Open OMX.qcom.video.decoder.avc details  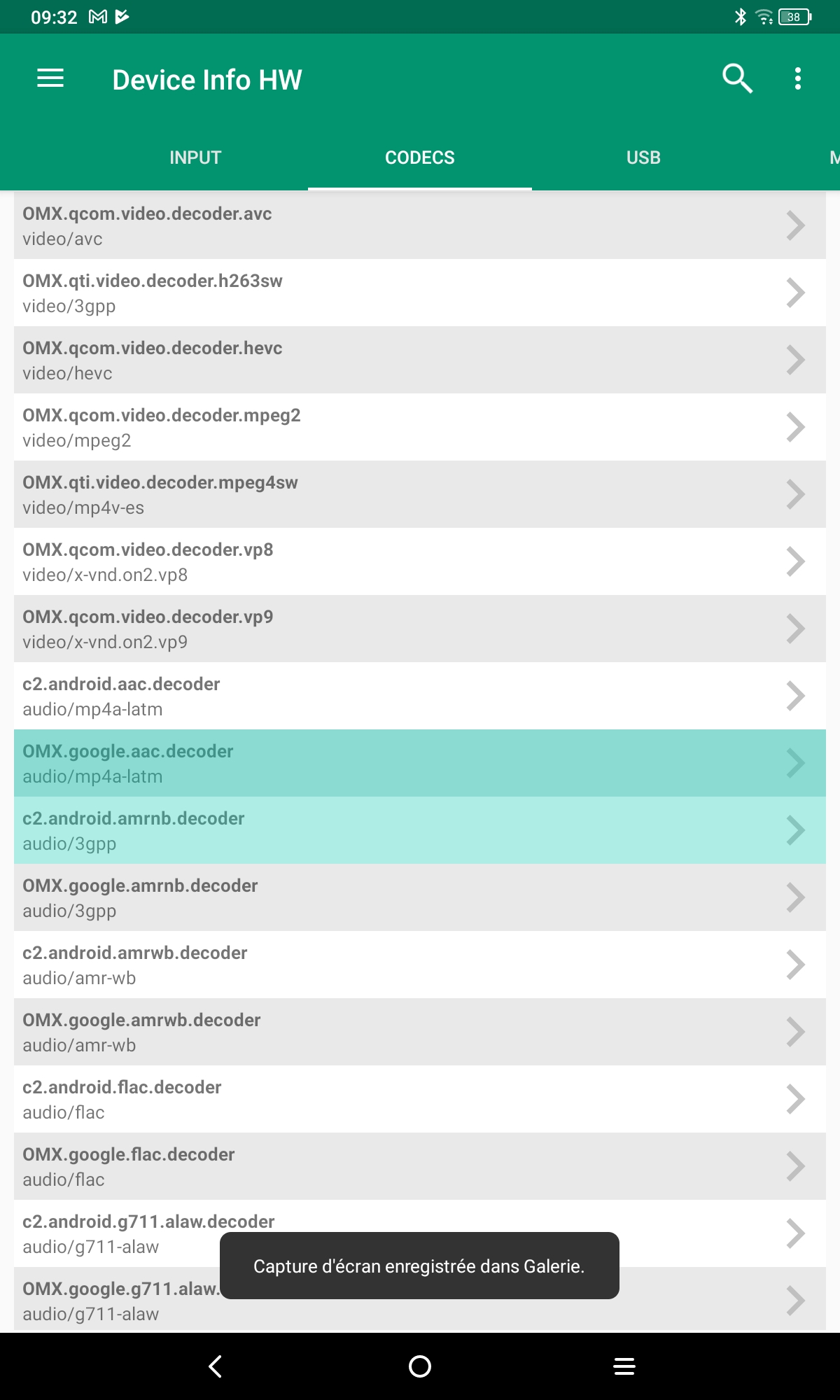[420, 225]
